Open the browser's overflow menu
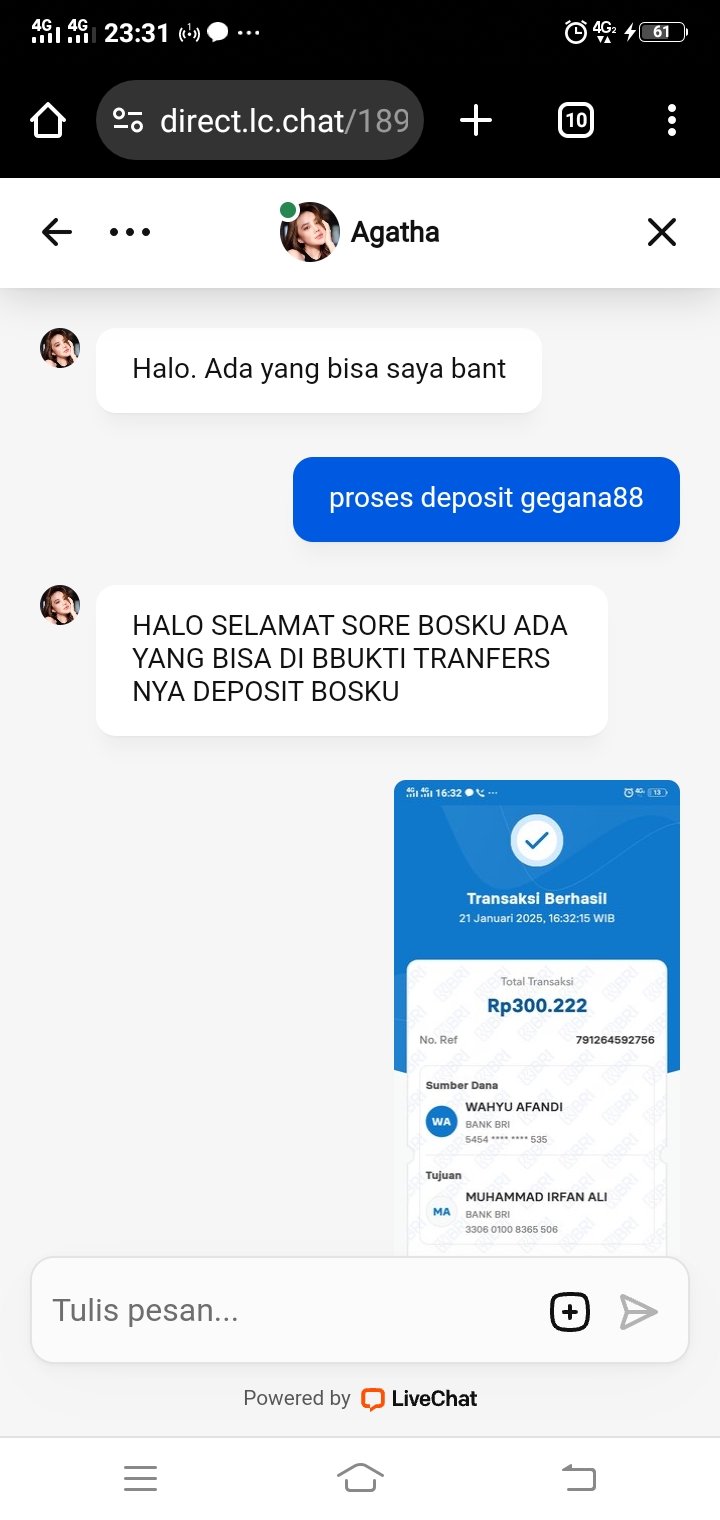Screen dimensions: 720x1520 click(671, 121)
